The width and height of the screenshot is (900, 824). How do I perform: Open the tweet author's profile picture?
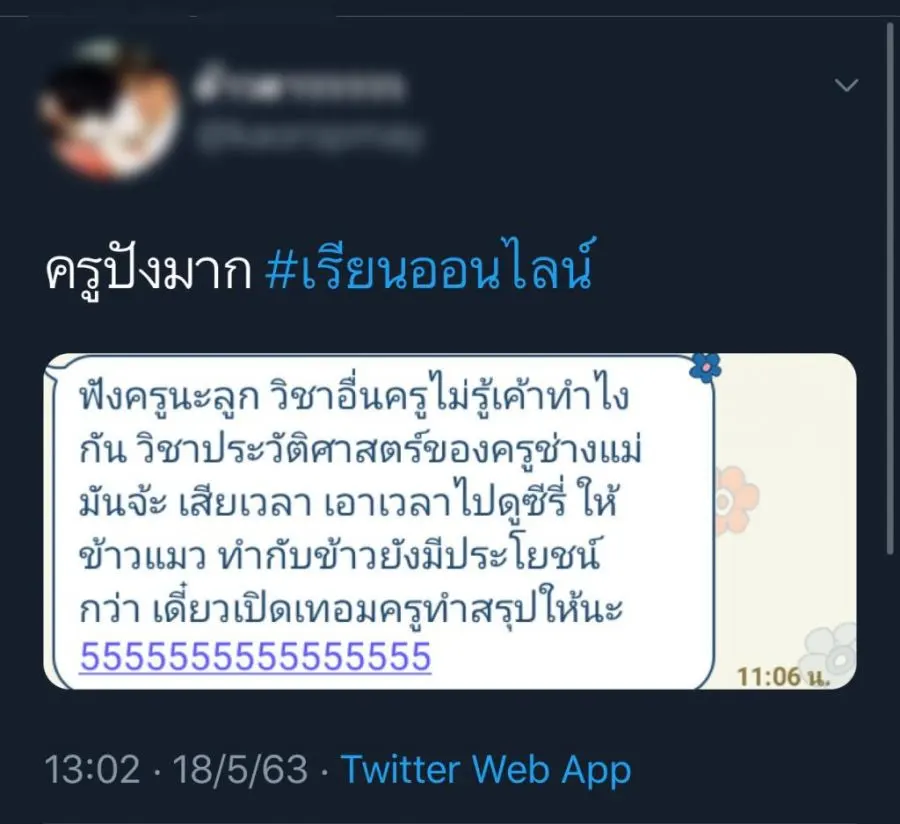(108, 110)
